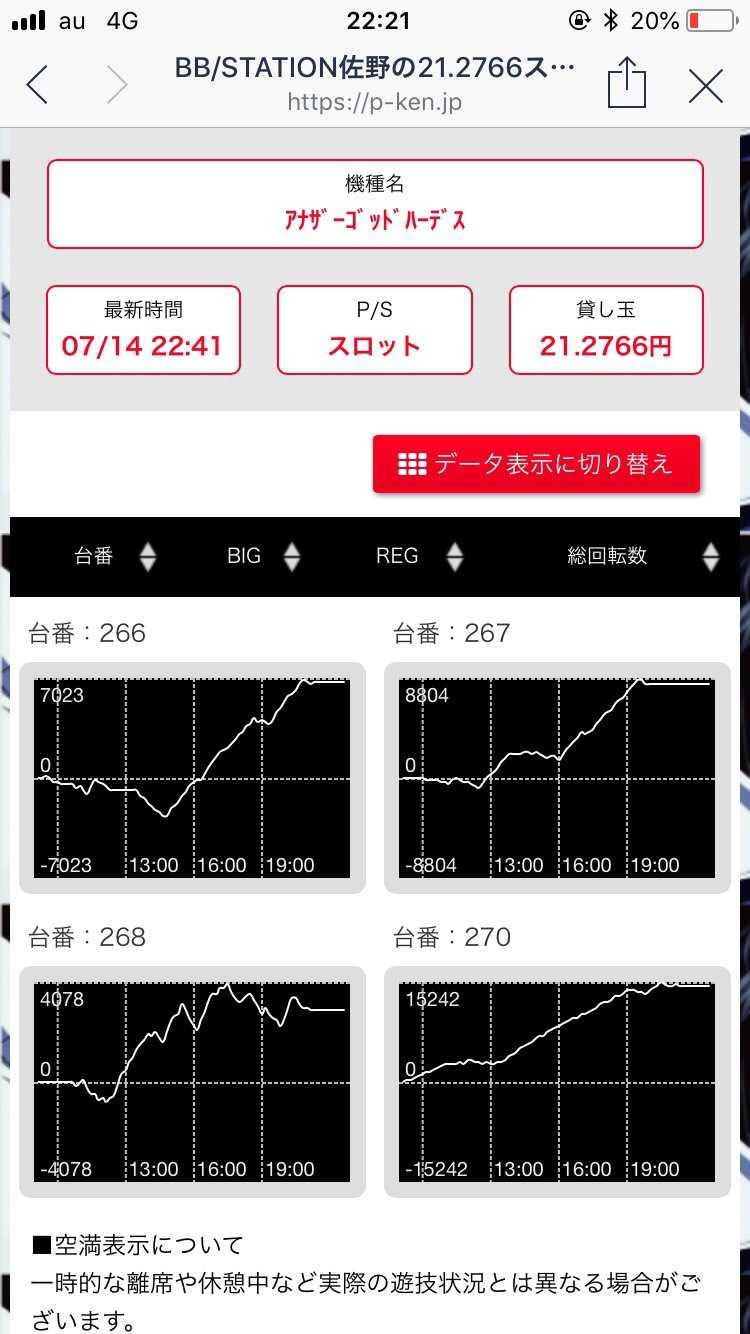
Task: Sort by 台番 column
Action: click(x=115, y=556)
